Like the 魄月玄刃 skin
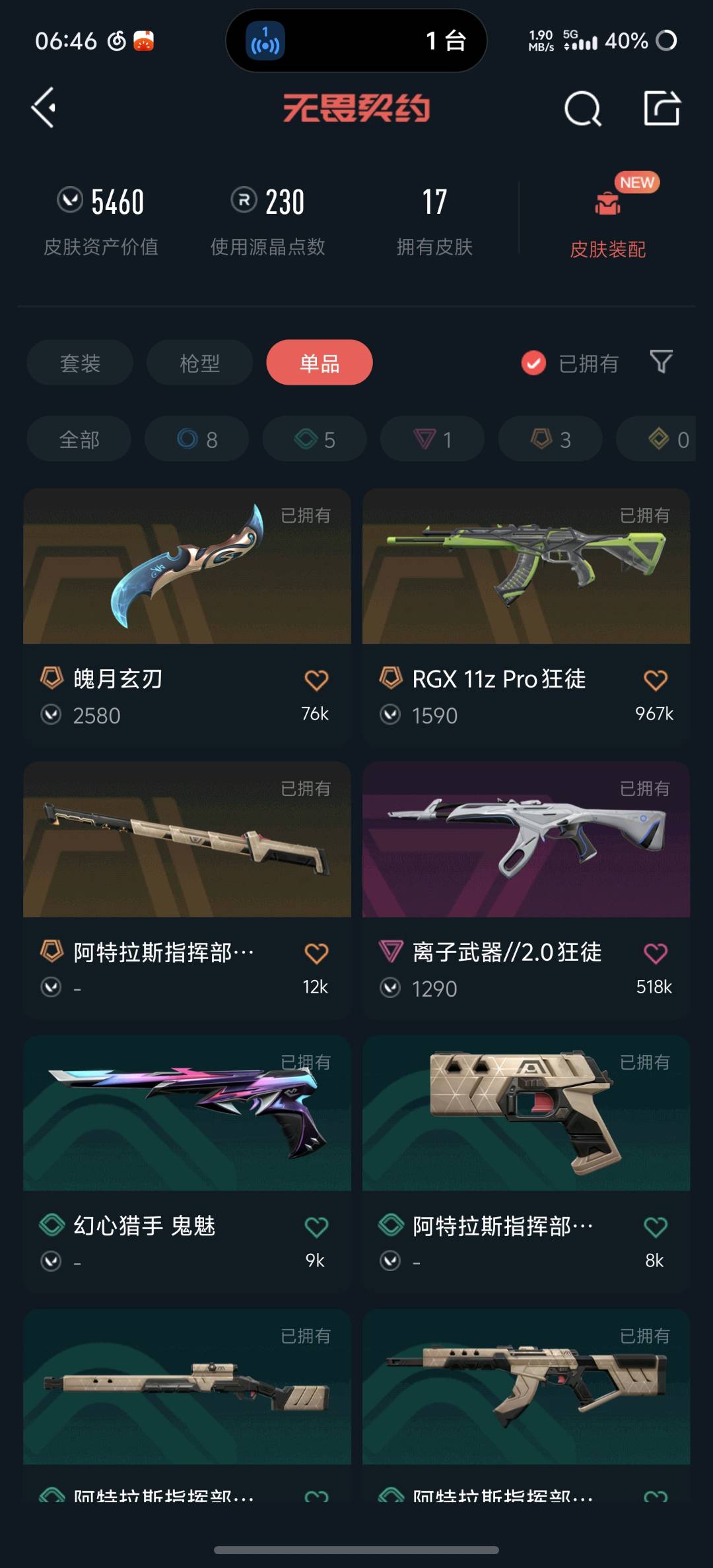The height and width of the screenshot is (1568, 713). tap(316, 680)
